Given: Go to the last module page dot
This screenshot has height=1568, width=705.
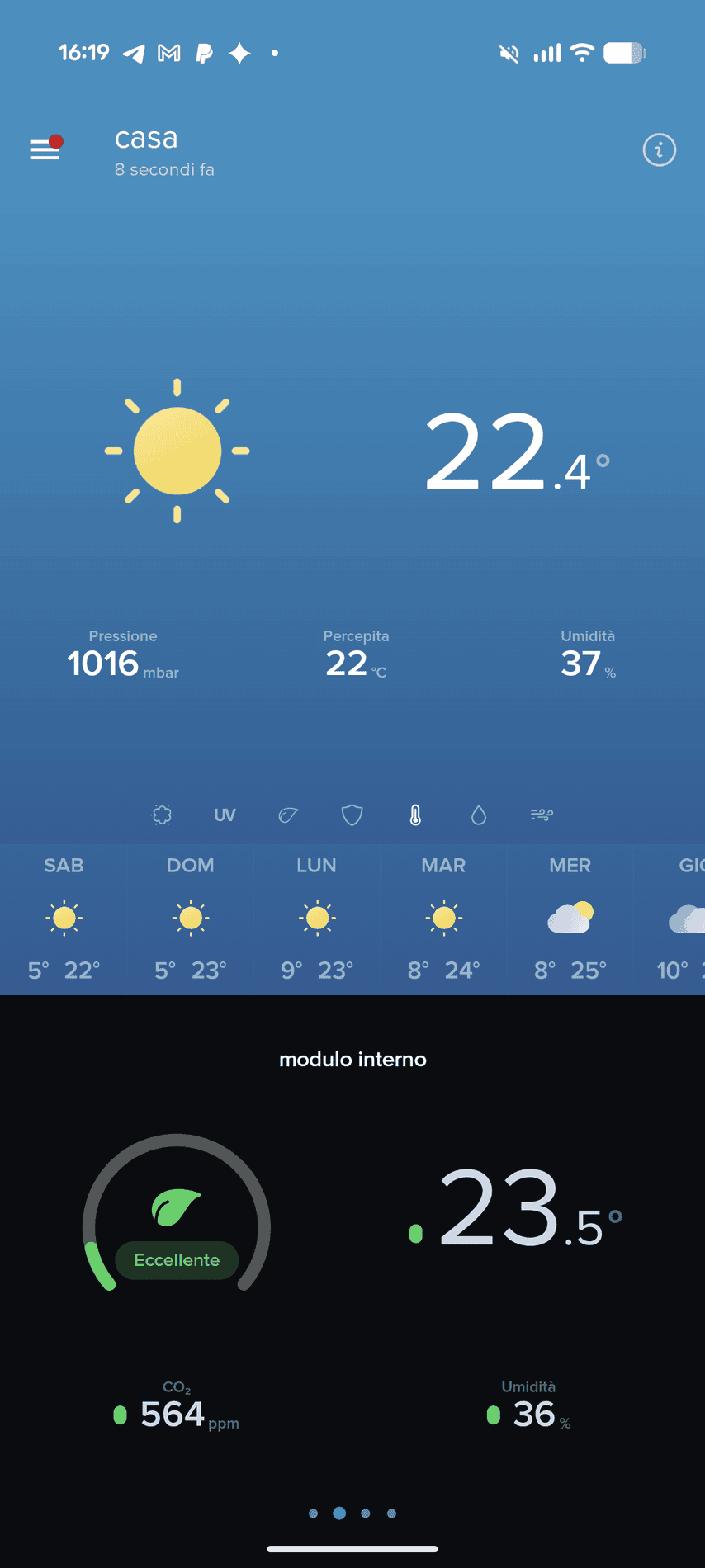Looking at the screenshot, I should (x=392, y=1514).
